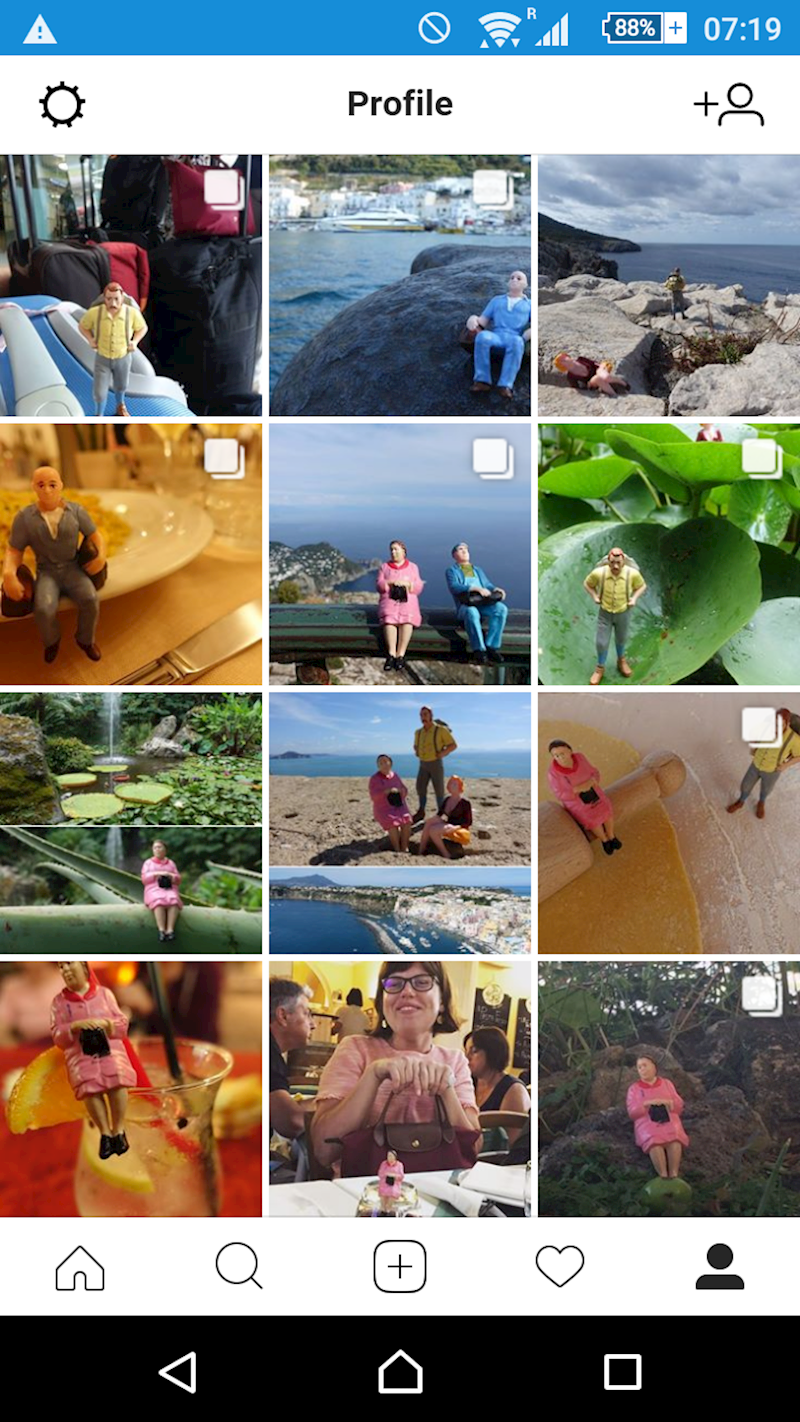800x1422 pixels.
Task: Open the waterfall garden collage post
Action: click(130, 823)
